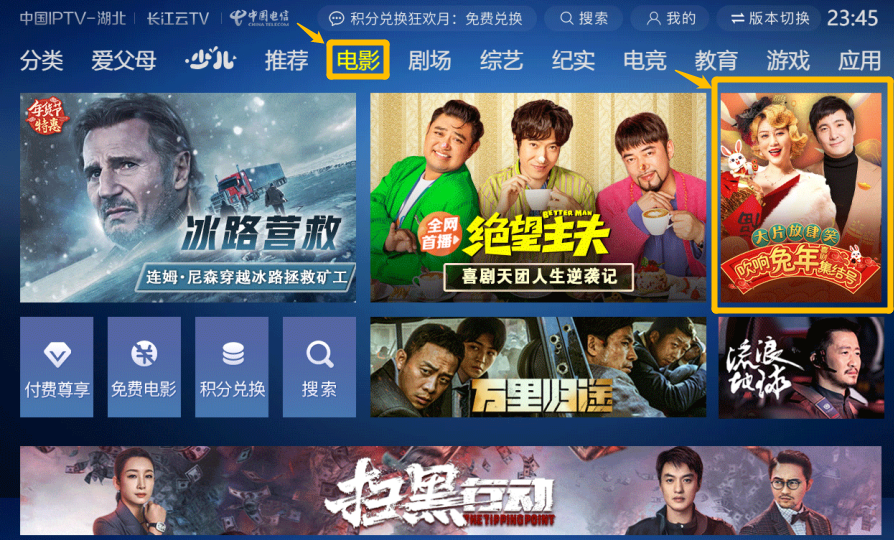Open the 搜索 button in the top bar
894x540 pixels.
click(584, 19)
